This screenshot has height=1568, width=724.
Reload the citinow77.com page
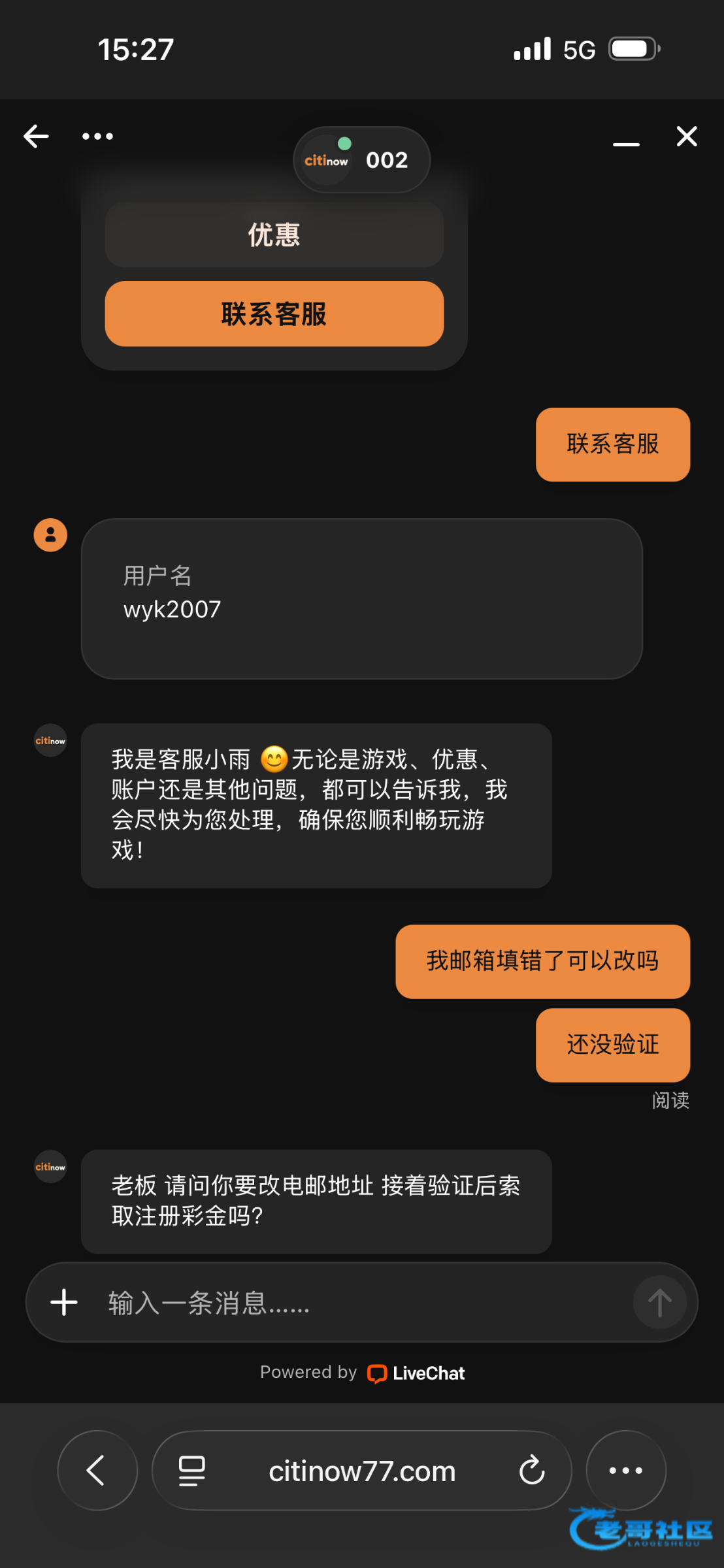coord(532,1471)
